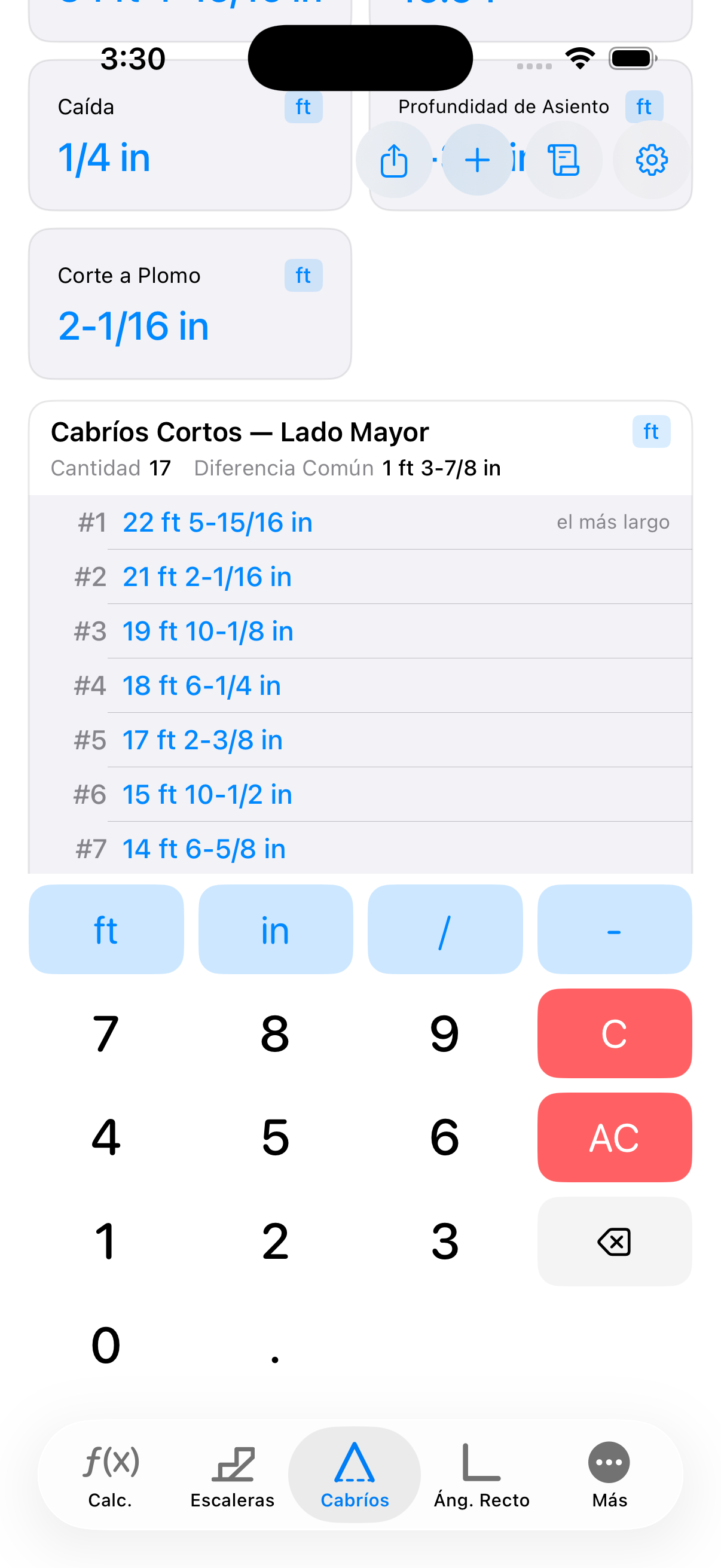Tap the fraction slash key
The width and height of the screenshot is (721, 1568).
(445, 929)
